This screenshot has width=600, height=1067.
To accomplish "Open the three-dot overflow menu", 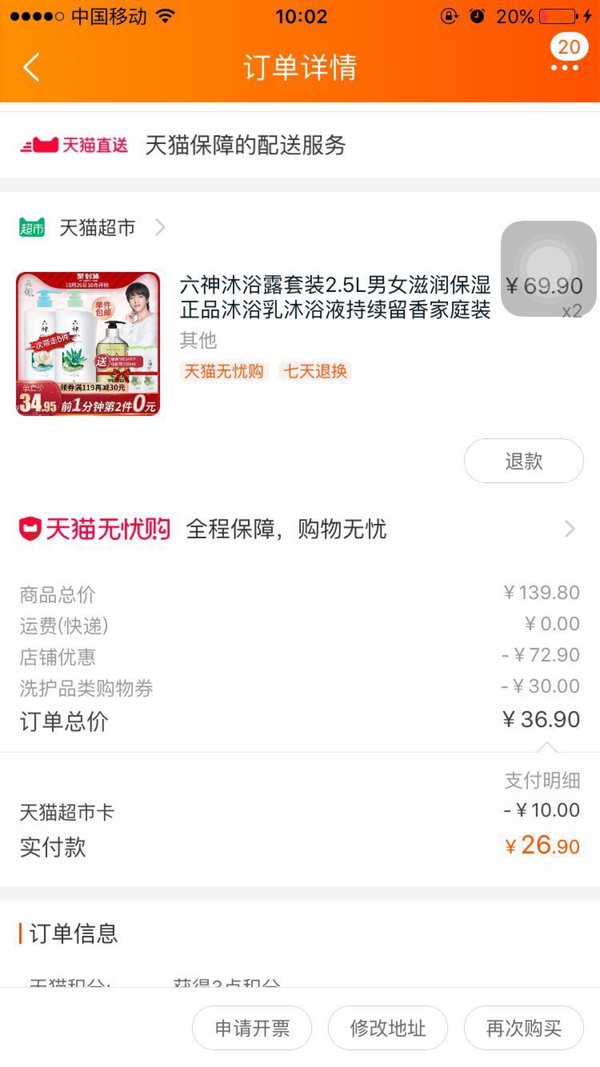I will coord(565,67).
